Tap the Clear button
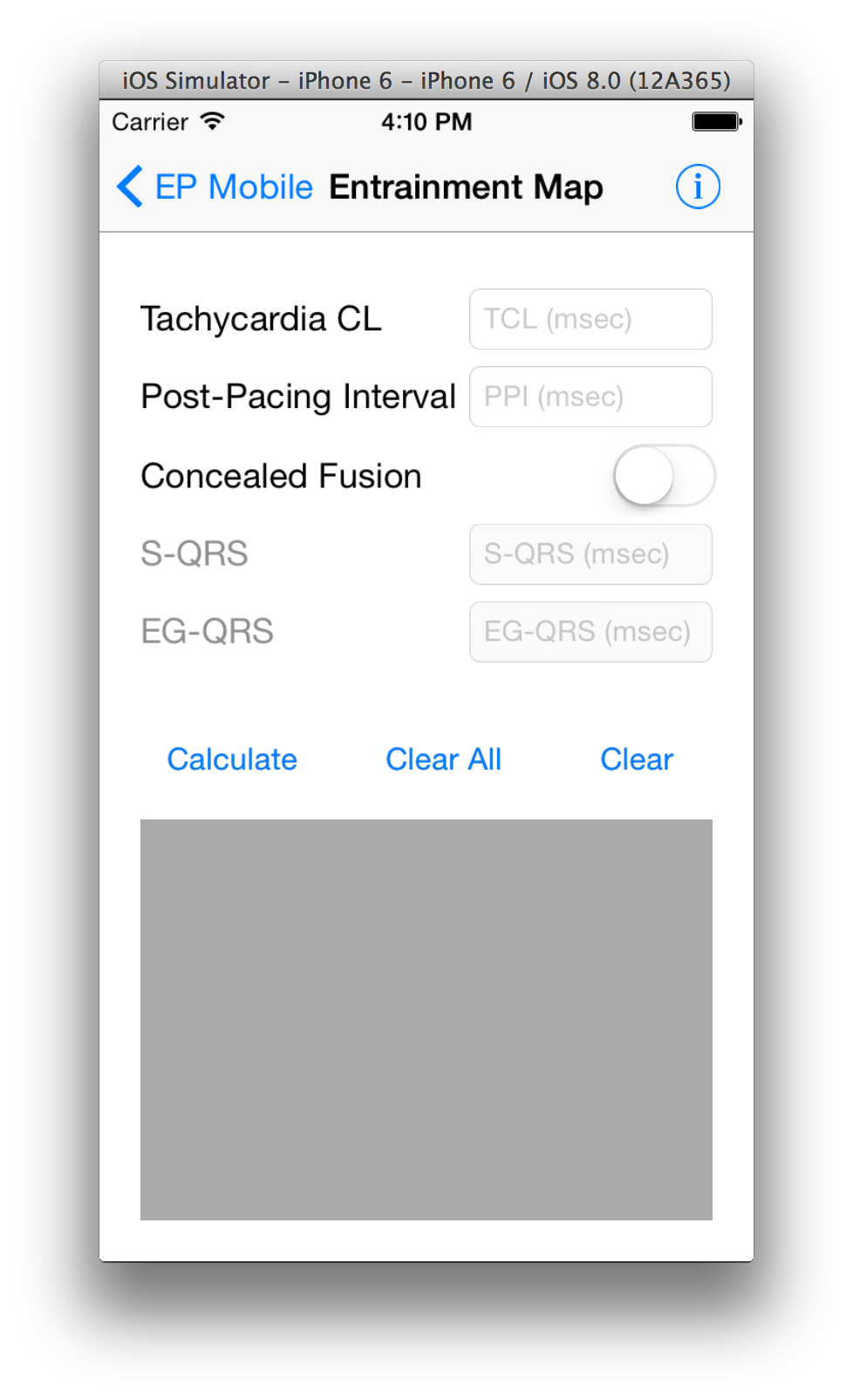The width and height of the screenshot is (853, 1400). (x=637, y=759)
